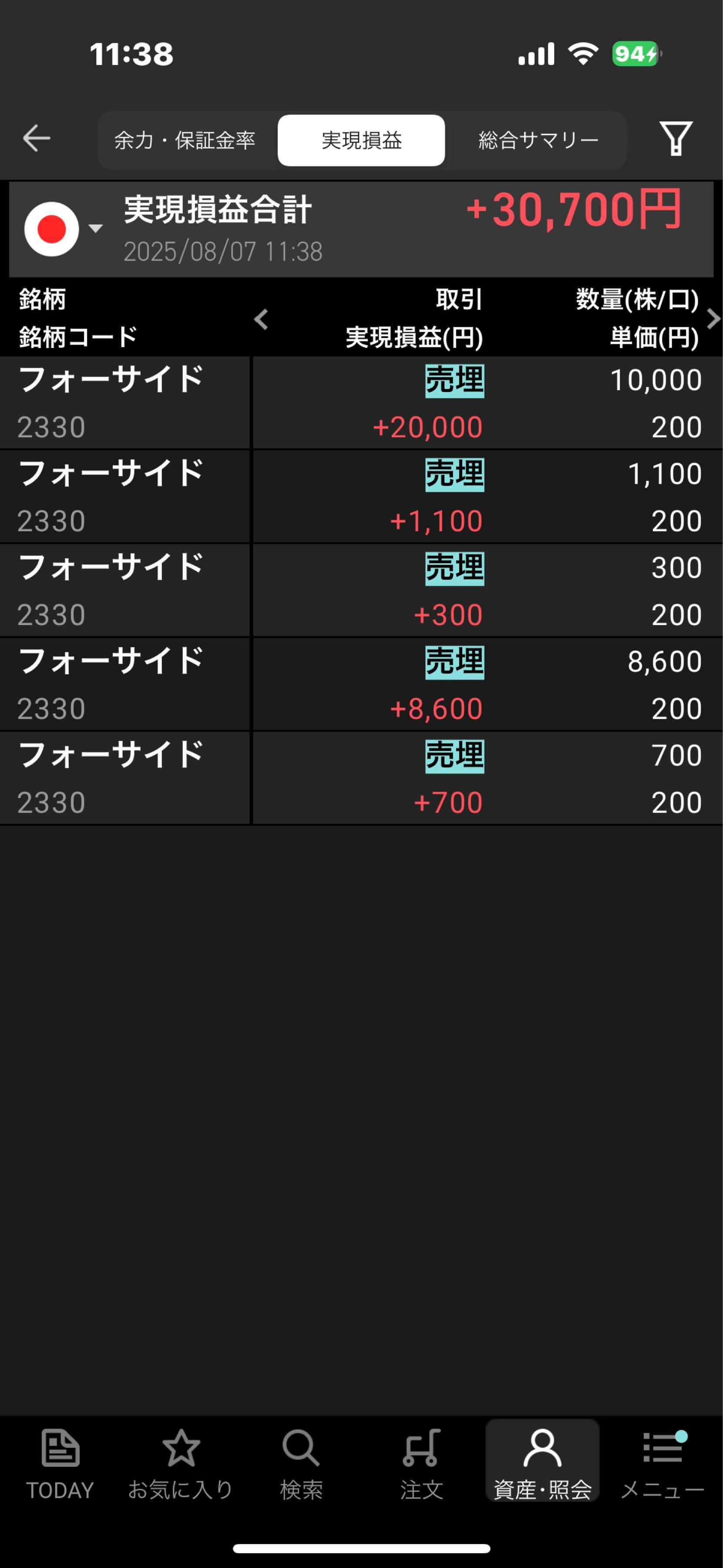Viewport: 723px width, 1568px height.
Task: Open the Japan flag market dropdown
Action: (62, 229)
